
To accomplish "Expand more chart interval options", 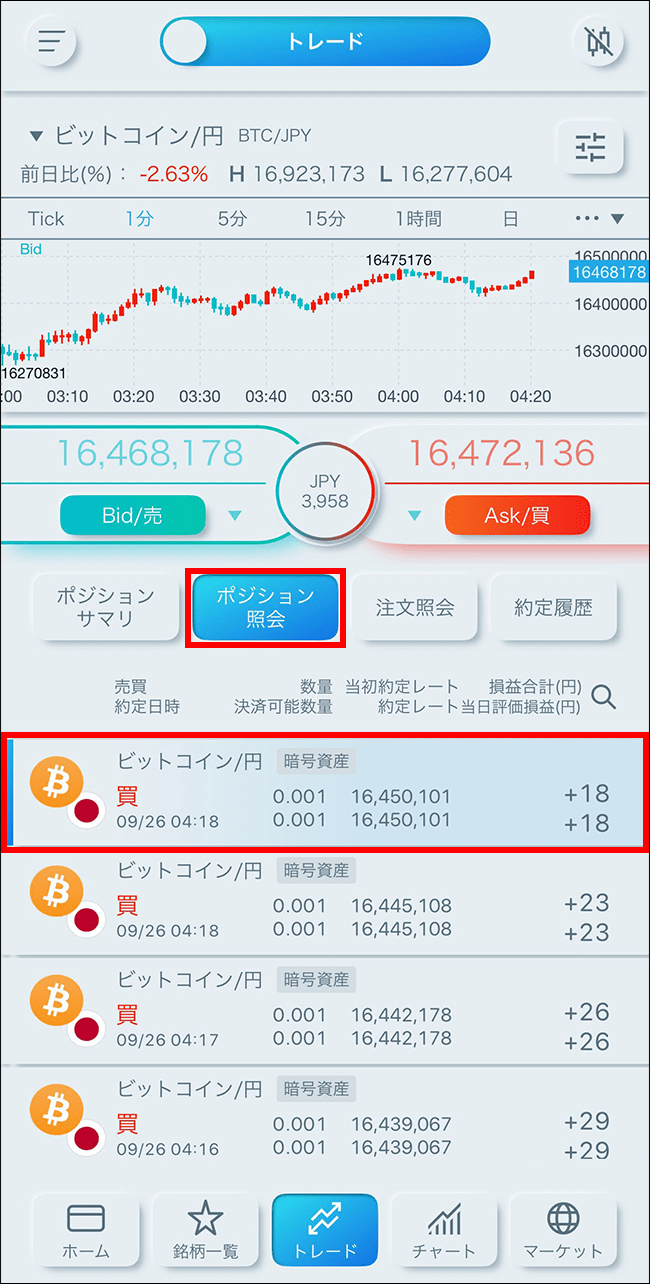I will (600, 219).
